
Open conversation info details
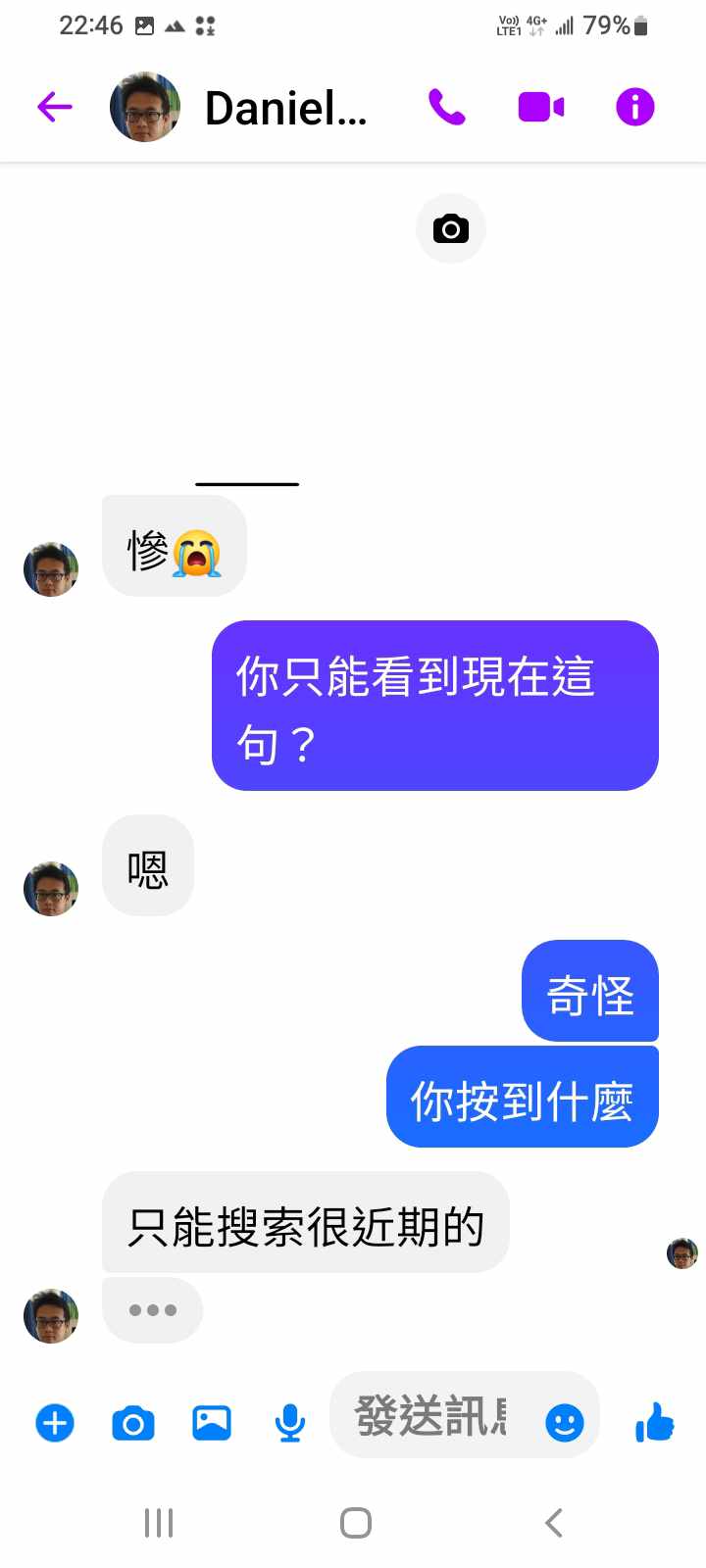point(634,107)
